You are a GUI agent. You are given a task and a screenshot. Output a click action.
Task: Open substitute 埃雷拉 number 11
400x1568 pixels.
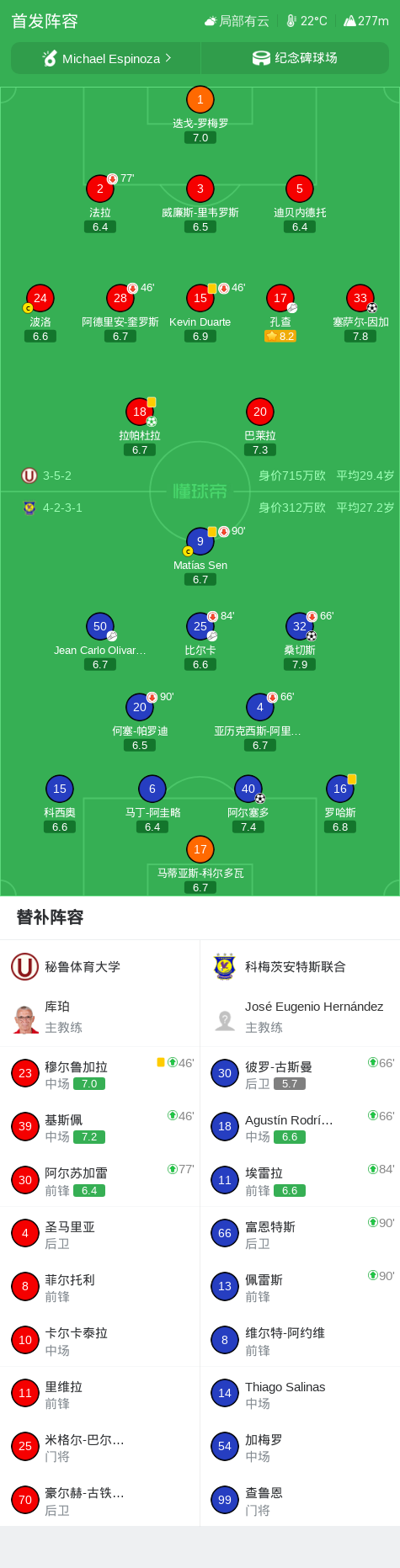coord(300,1180)
